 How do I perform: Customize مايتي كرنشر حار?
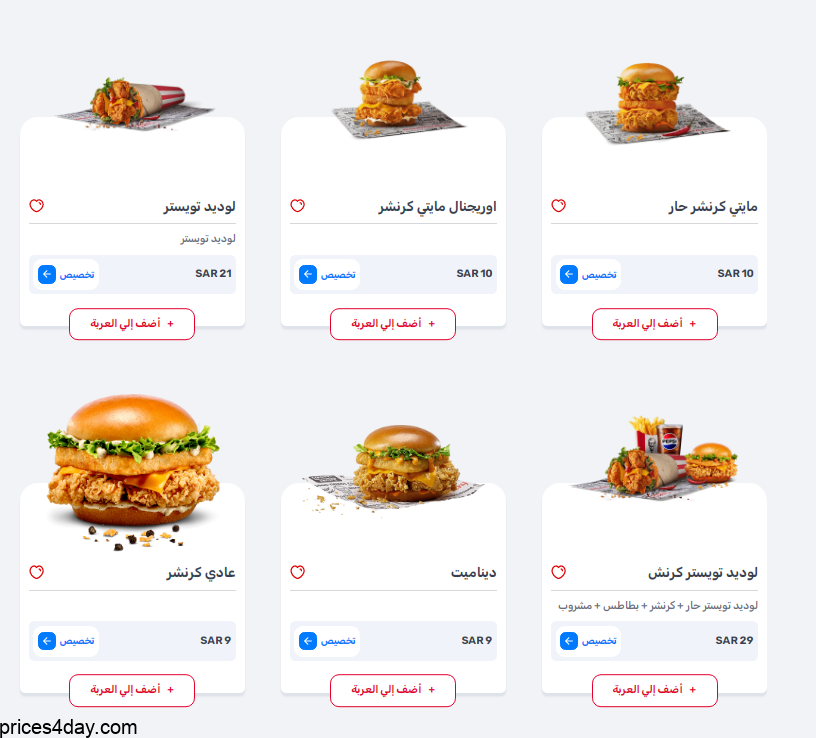coord(588,274)
